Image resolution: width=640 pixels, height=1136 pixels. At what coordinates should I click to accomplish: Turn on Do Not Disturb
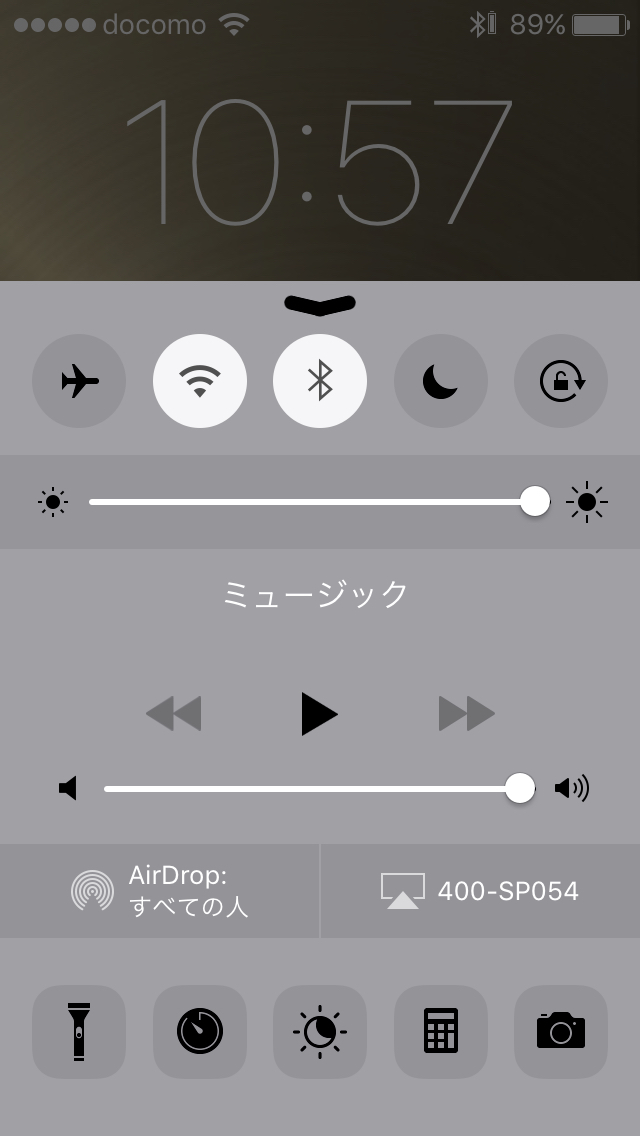pos(440,381)
